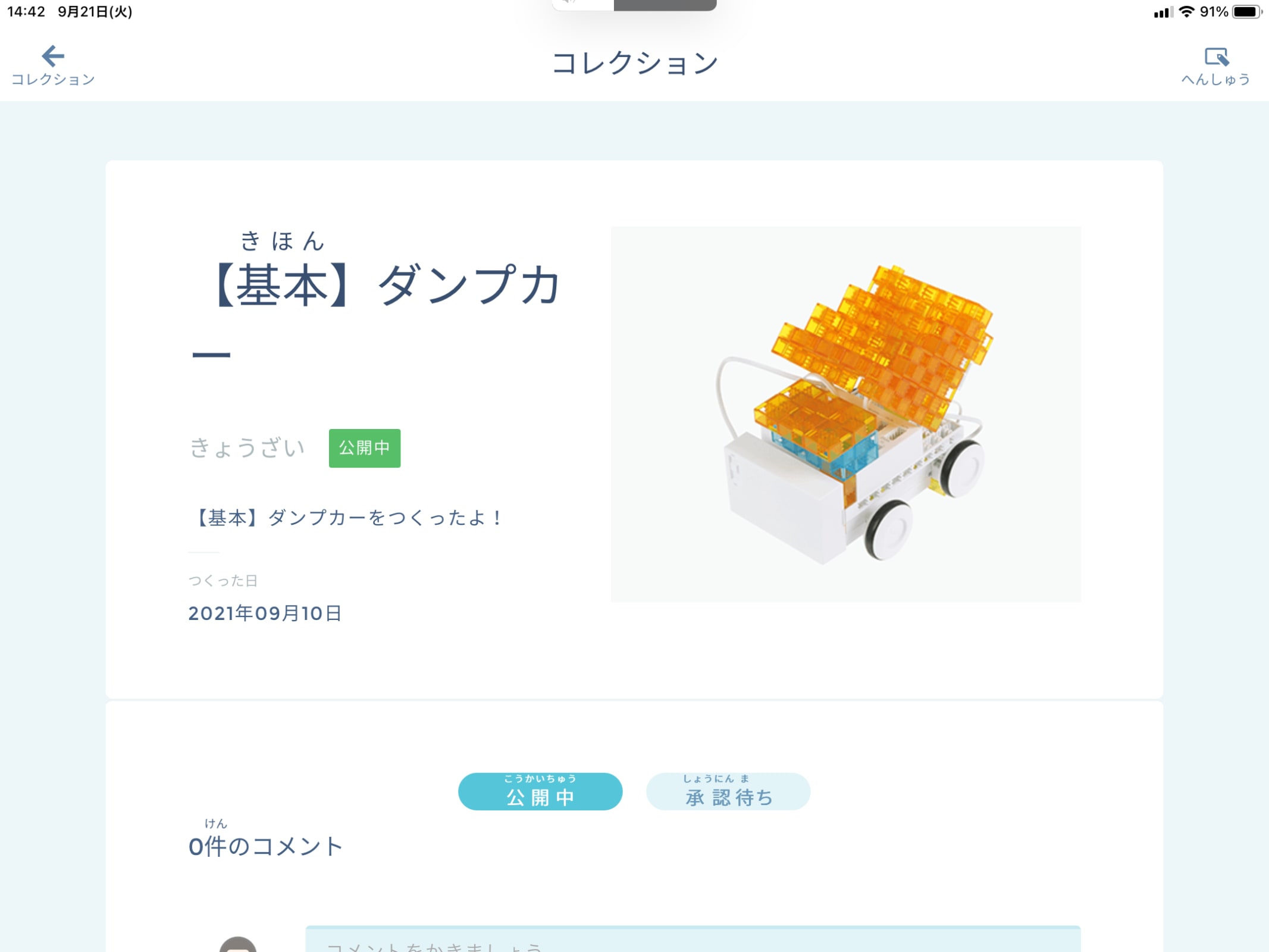This screenshot has height=952, width=1269.
Task: Switch to the 承認待ち comments tab
Action: [x=728, y=791]
